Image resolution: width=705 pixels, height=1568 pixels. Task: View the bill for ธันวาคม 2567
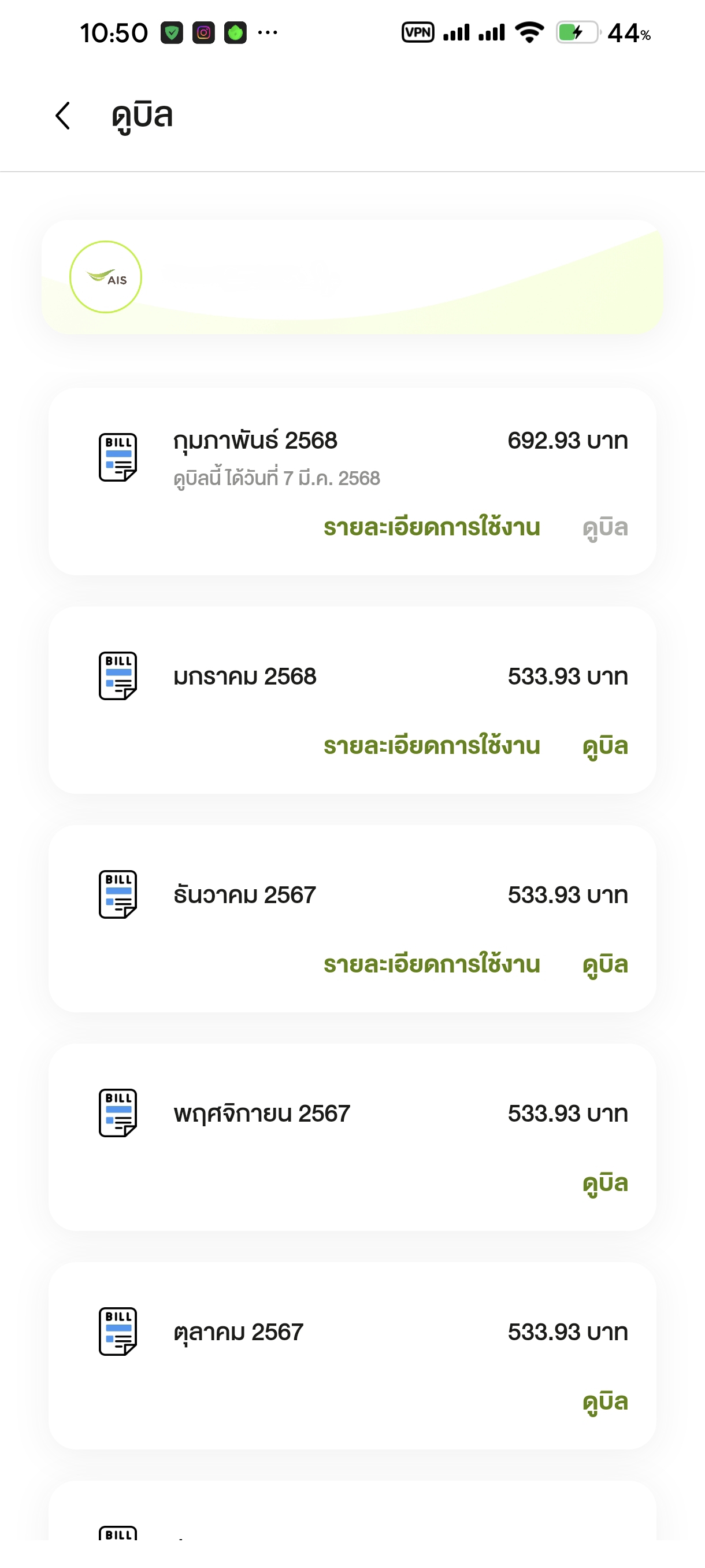pos(604,966)
